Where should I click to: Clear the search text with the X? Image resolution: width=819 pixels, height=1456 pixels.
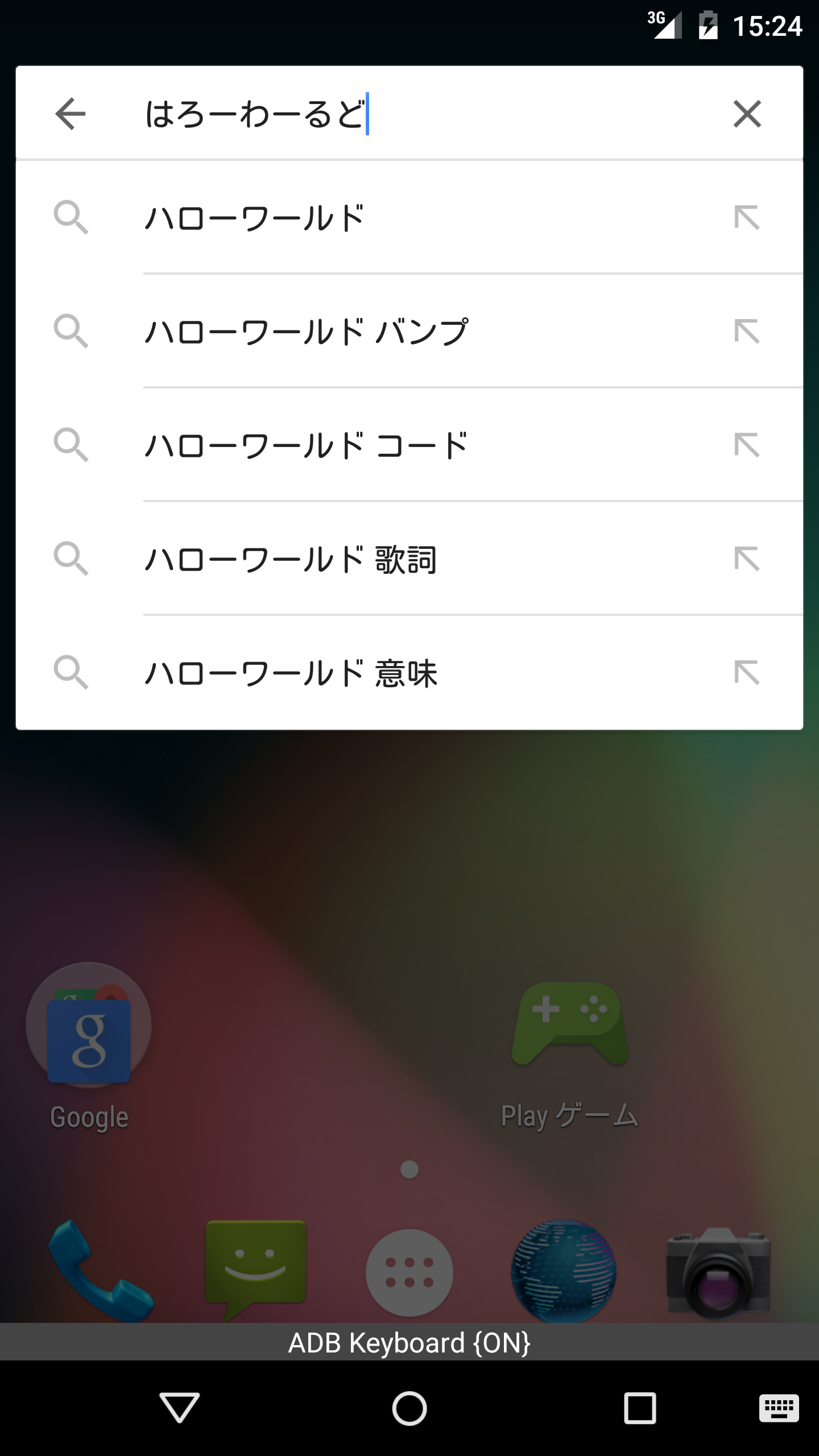[x=747, y=114]
